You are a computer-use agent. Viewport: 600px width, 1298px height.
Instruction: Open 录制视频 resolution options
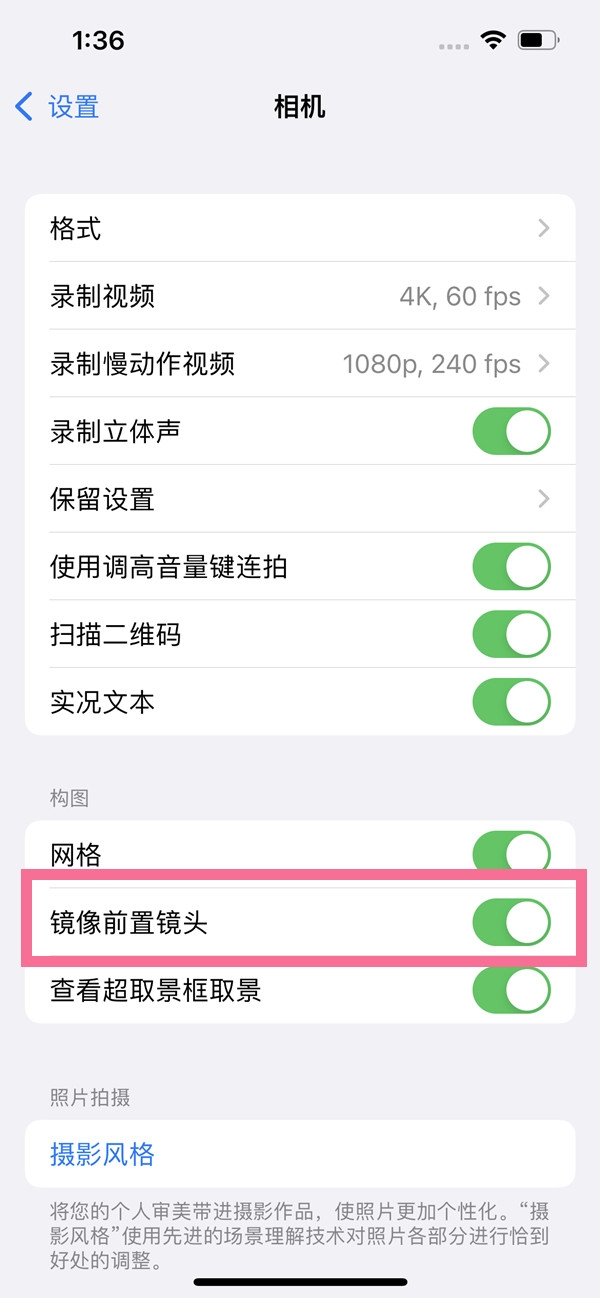300,296
